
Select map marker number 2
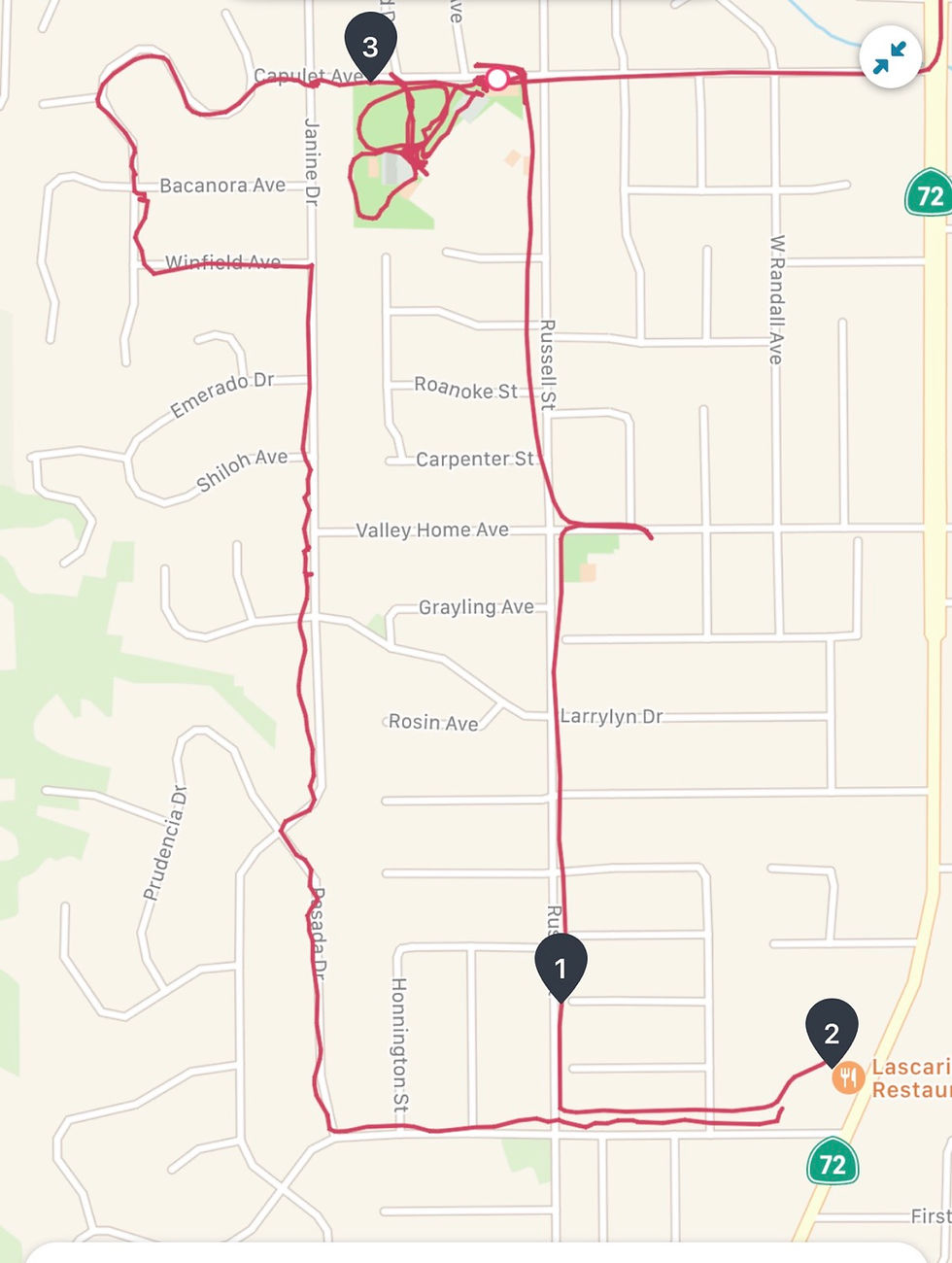click(x=832, y=1031)
